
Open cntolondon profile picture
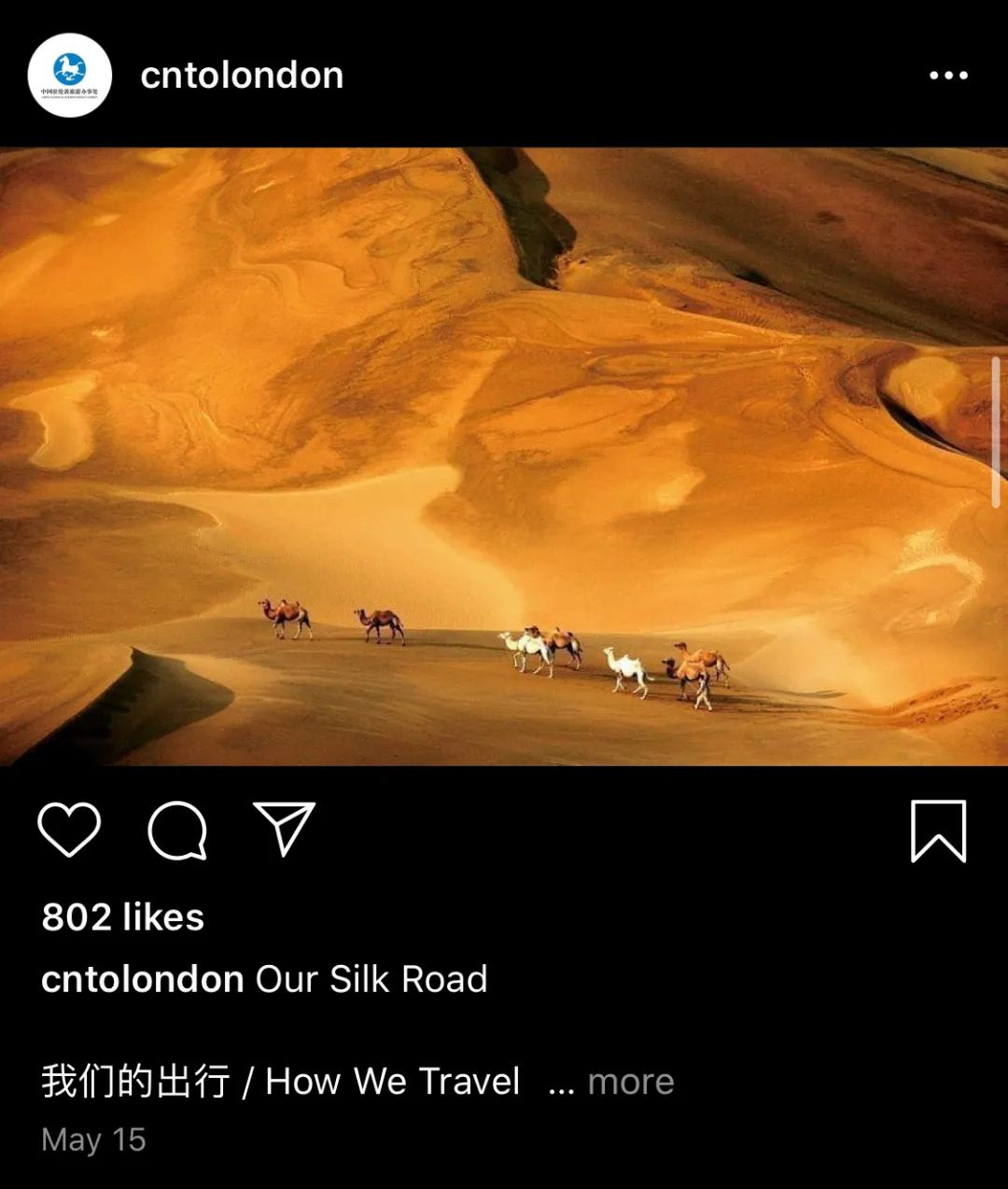click(x=70, y=76)
